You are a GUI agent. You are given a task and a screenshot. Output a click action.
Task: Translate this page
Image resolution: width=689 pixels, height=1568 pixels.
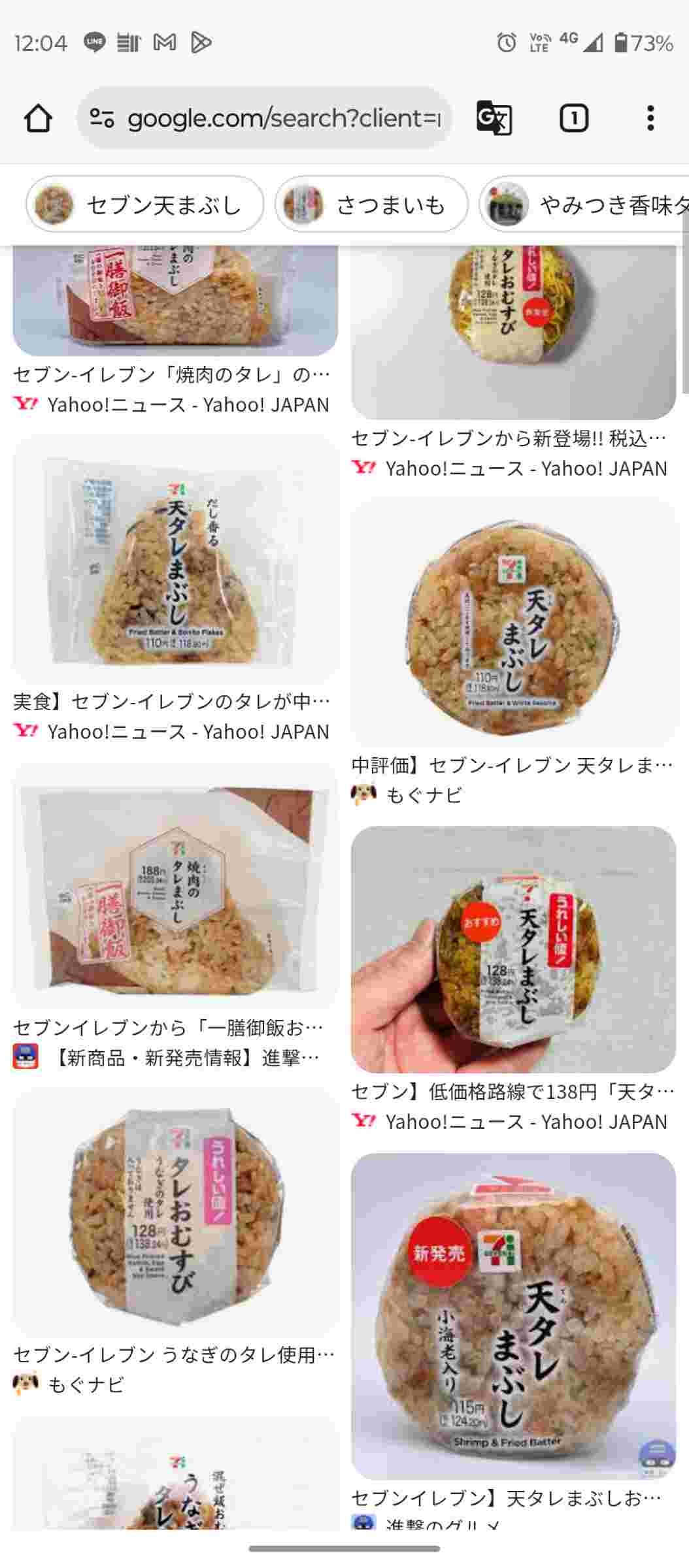point(494,118)
